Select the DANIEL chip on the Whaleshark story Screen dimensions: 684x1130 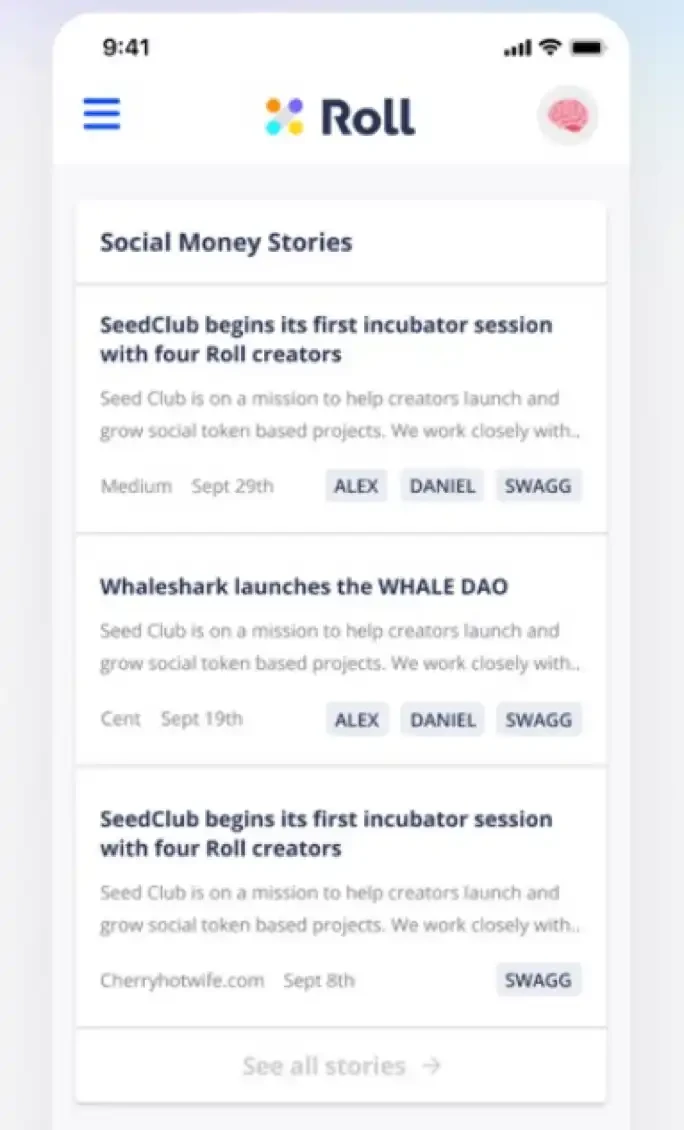442,719
